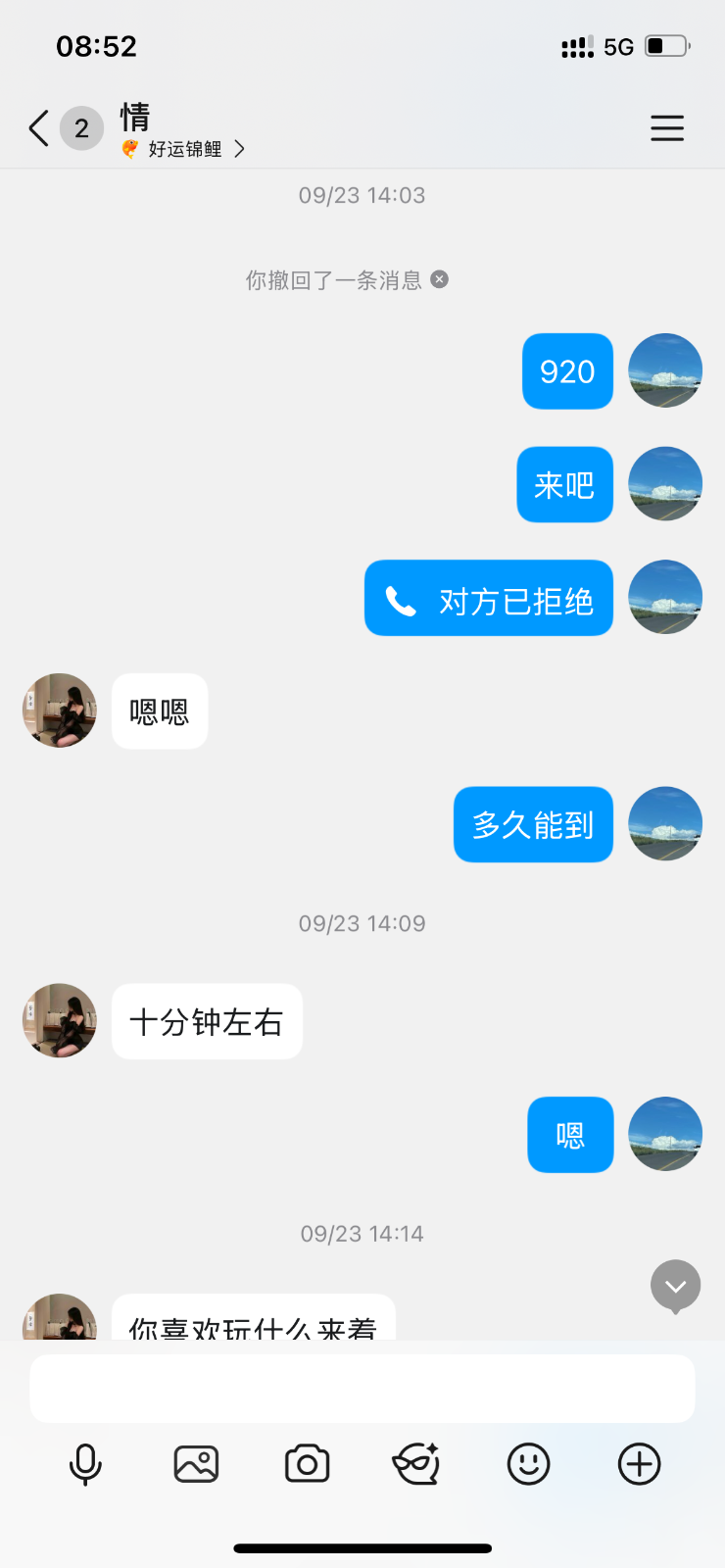Open the smiley emoji panel icon
Viewport: 725px width, 1568px height.
click(528, 1464)
